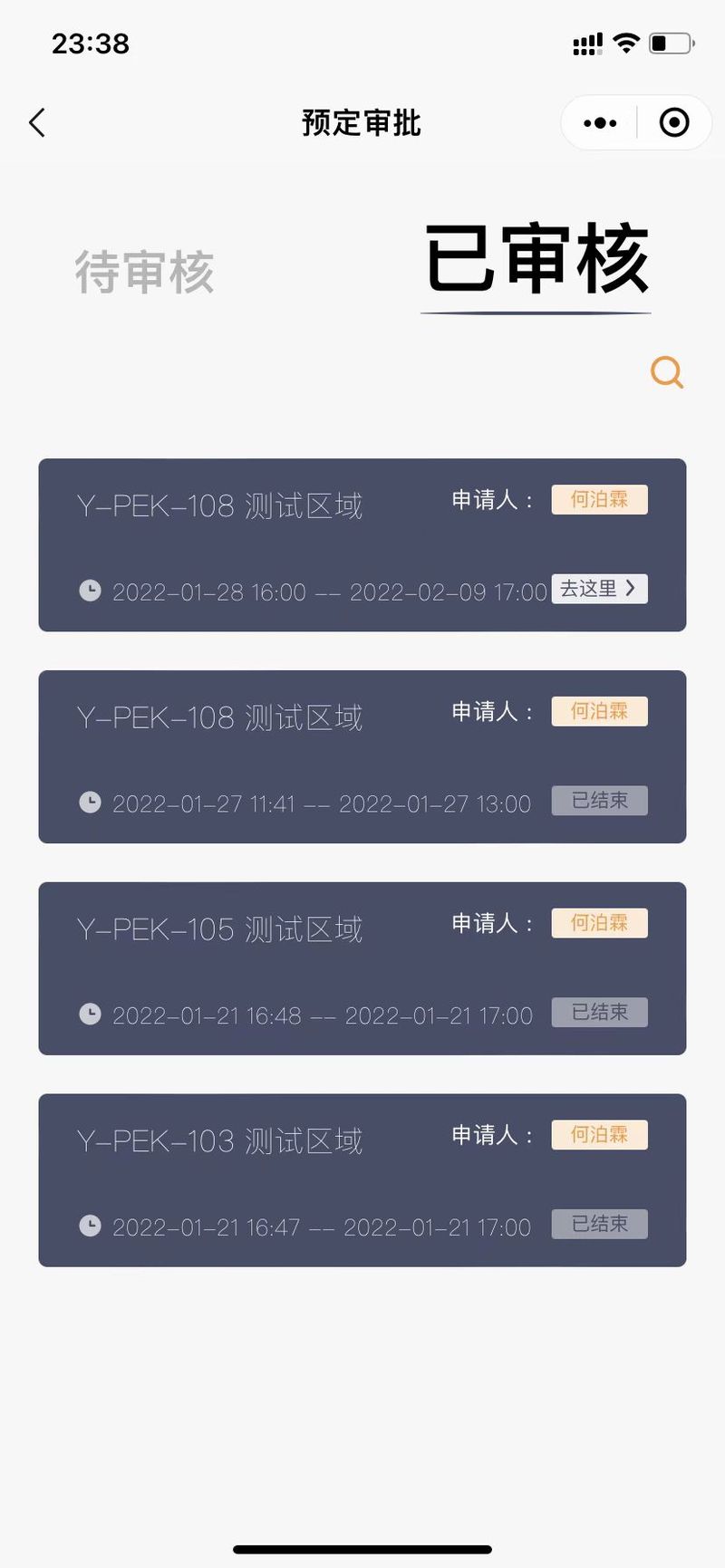Image resolution: width=725 pixels, height=1568 pixels.
Task: Select the 已审核 tab
Action: point(536,260)
